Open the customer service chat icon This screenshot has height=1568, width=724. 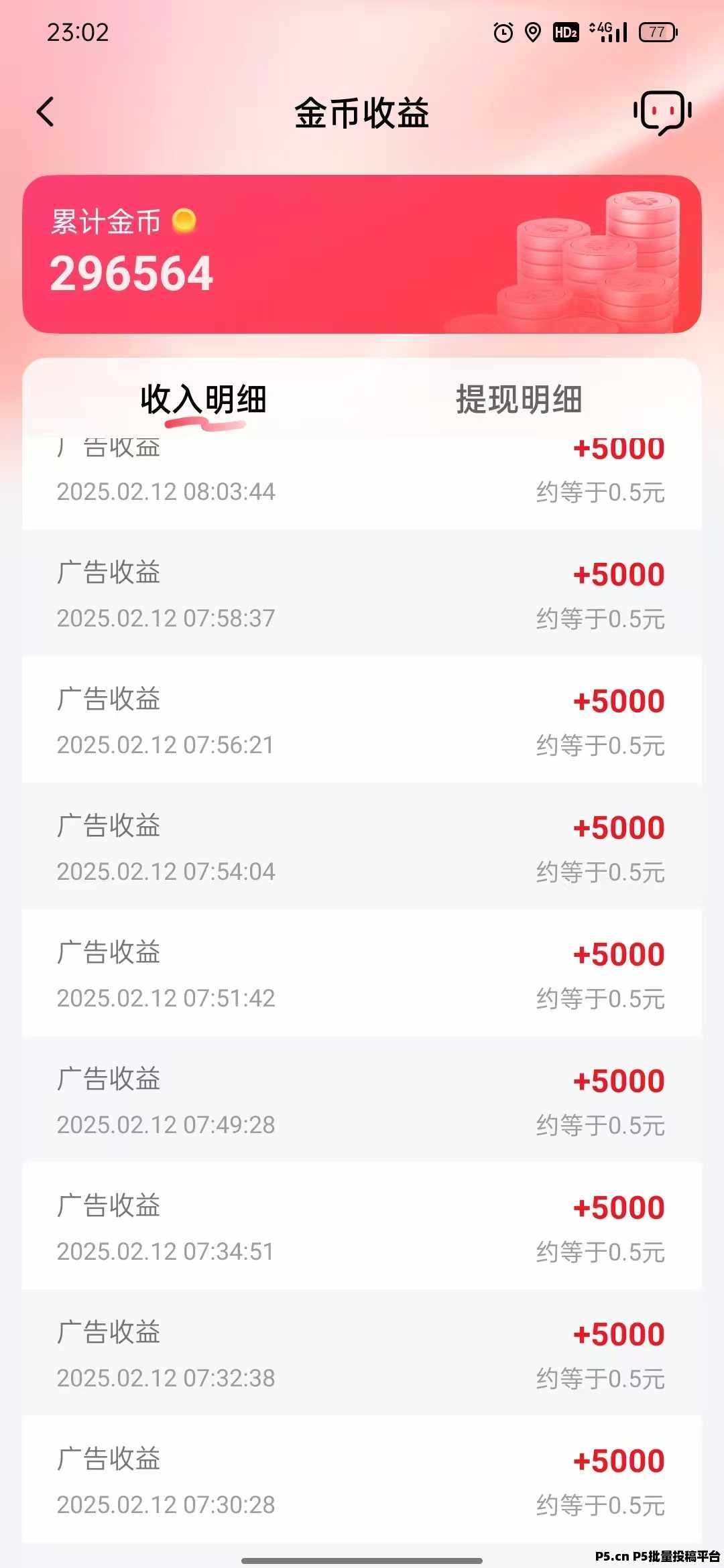pos(662,113)
